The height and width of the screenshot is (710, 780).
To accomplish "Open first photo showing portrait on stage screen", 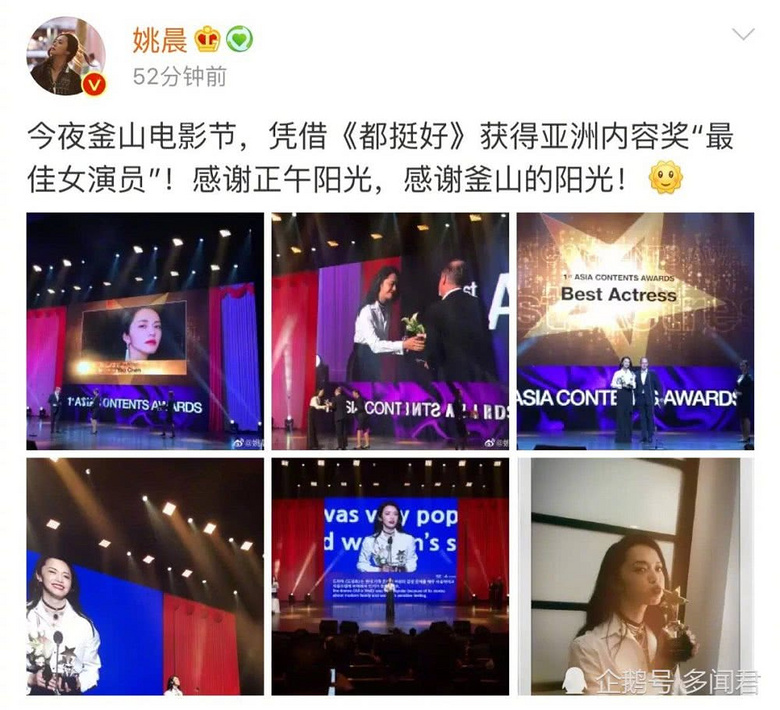I will pyautogui.click(x=145, y=331).
